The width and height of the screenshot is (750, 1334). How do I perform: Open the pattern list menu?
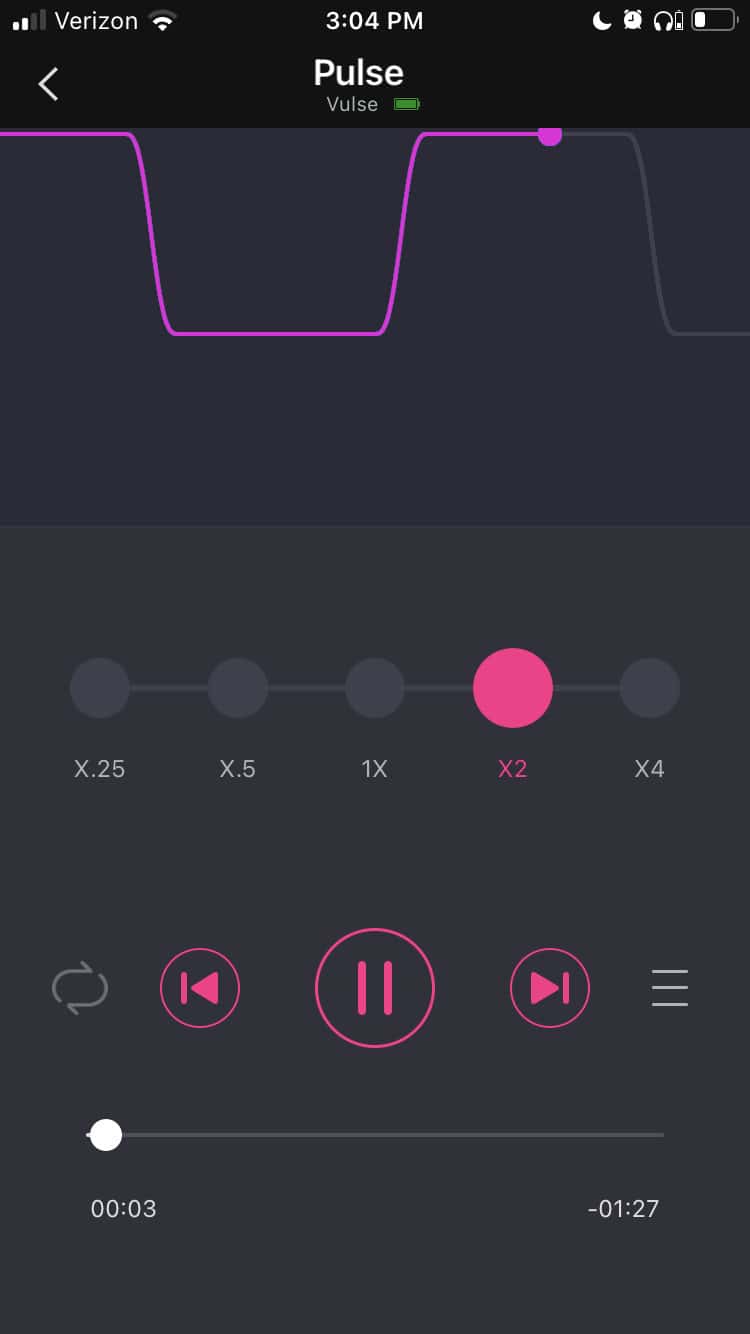tap(670, 988)
